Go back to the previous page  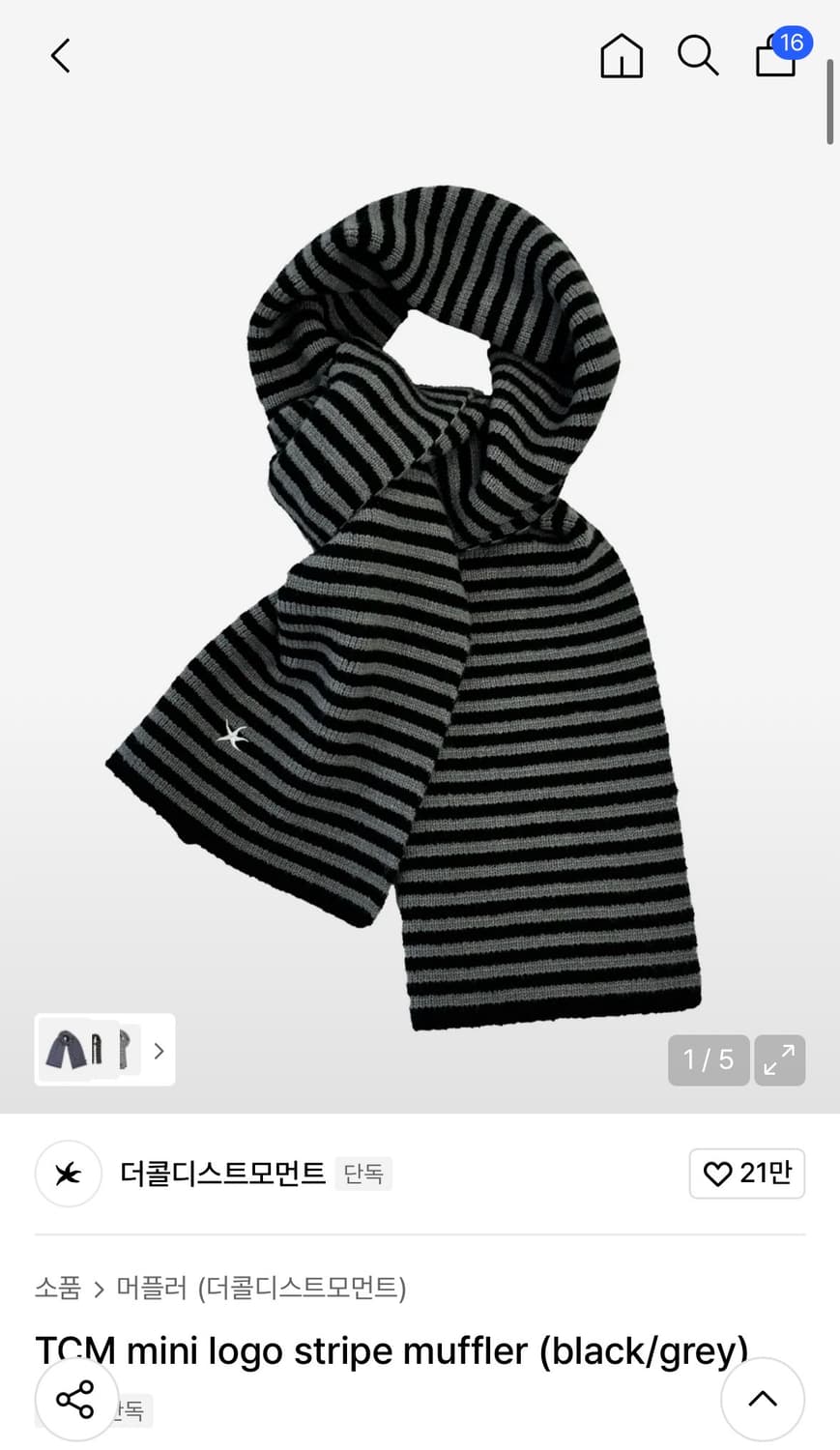point(60,56)
